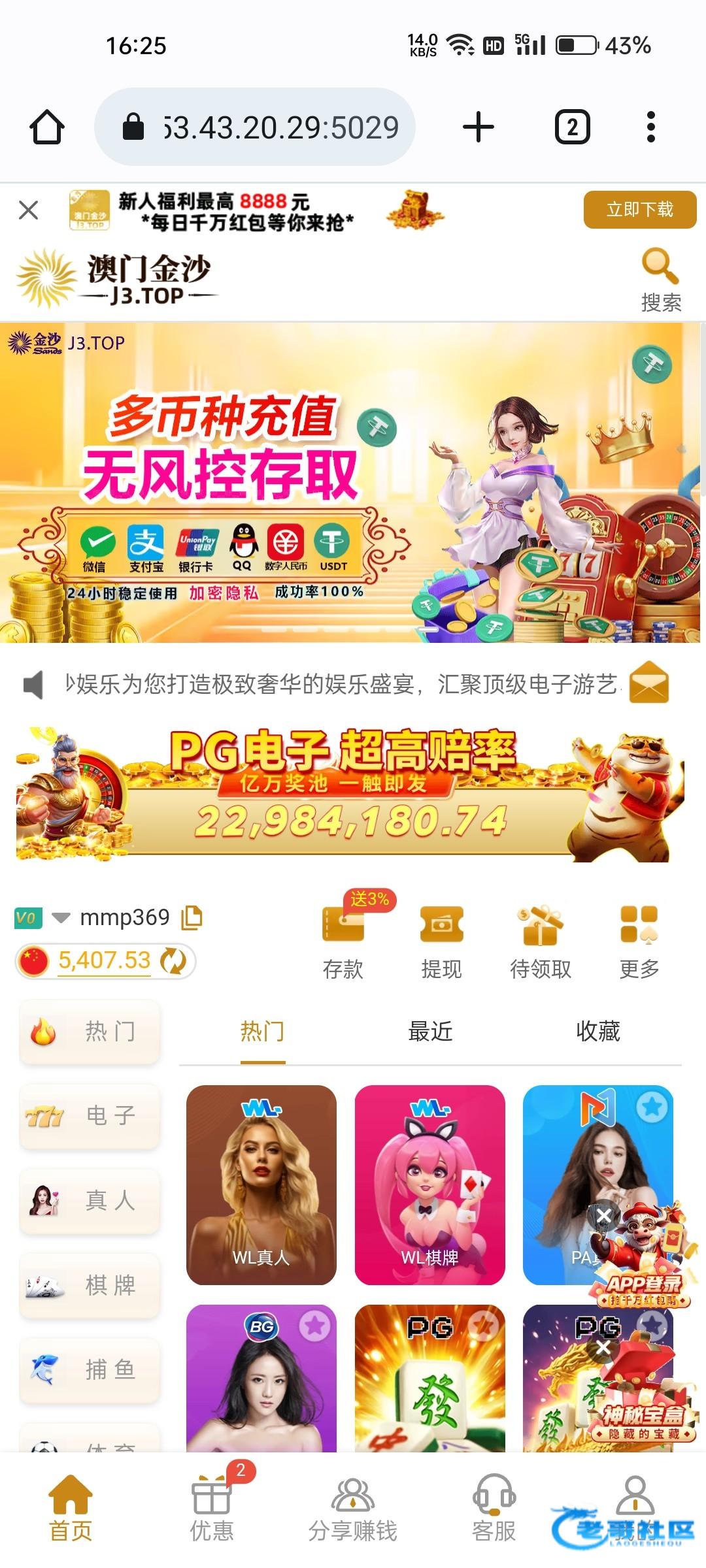Open the 搜索 search icon
This screenshot has height=1568, width=706.
coord(660,279)
